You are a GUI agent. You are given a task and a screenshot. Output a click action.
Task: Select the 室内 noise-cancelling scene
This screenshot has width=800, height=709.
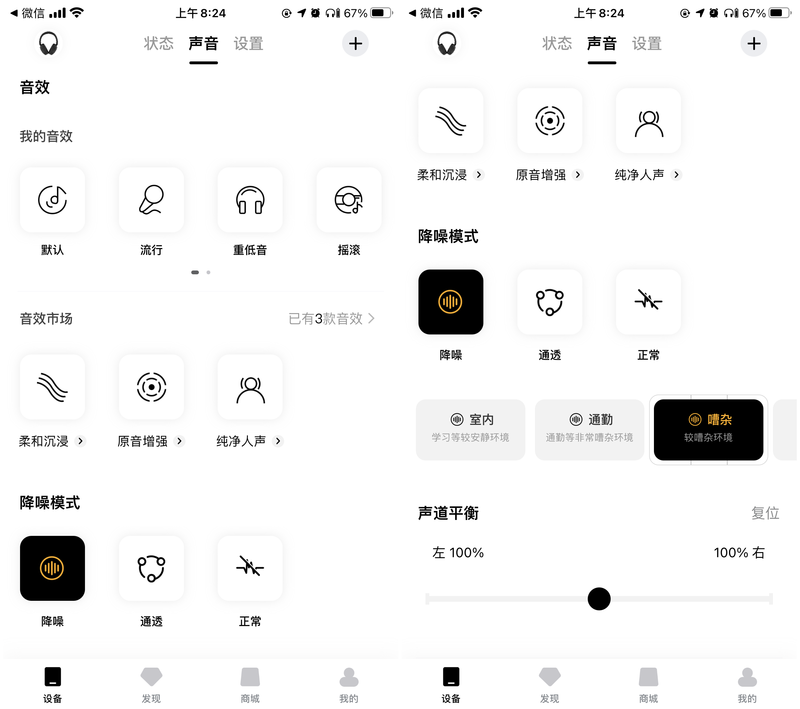[x=471, y=429]
